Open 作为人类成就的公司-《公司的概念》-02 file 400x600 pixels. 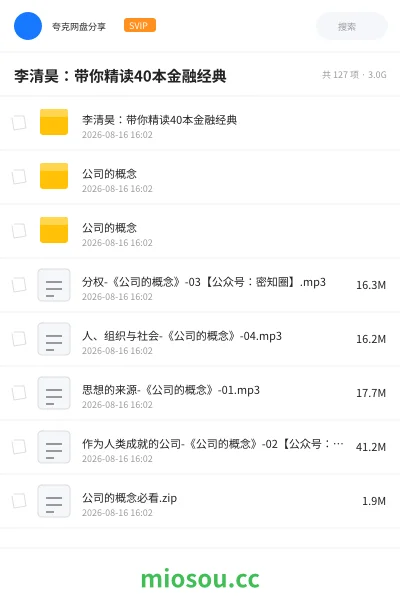tap(200, 447)
